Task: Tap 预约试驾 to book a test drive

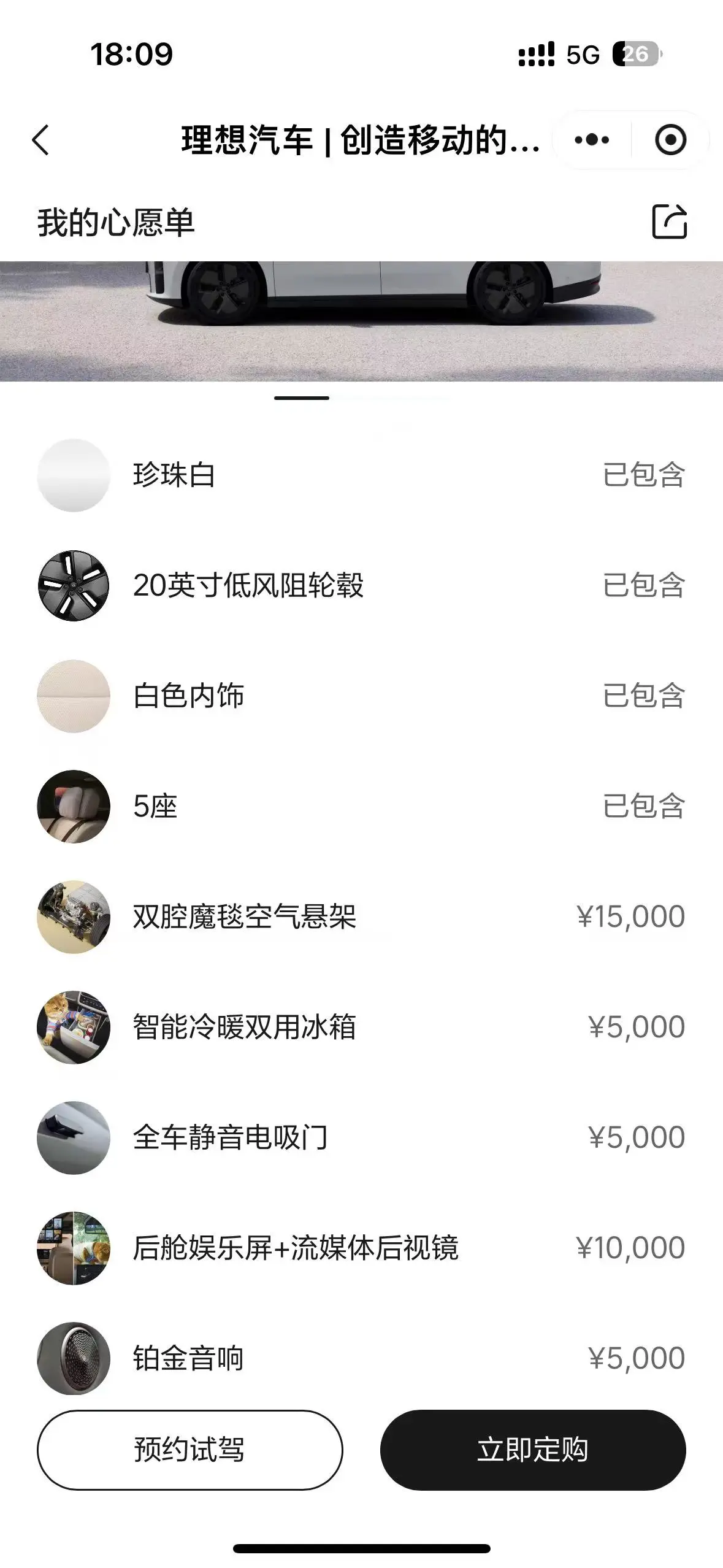Action: click(x=189, y=1450)
